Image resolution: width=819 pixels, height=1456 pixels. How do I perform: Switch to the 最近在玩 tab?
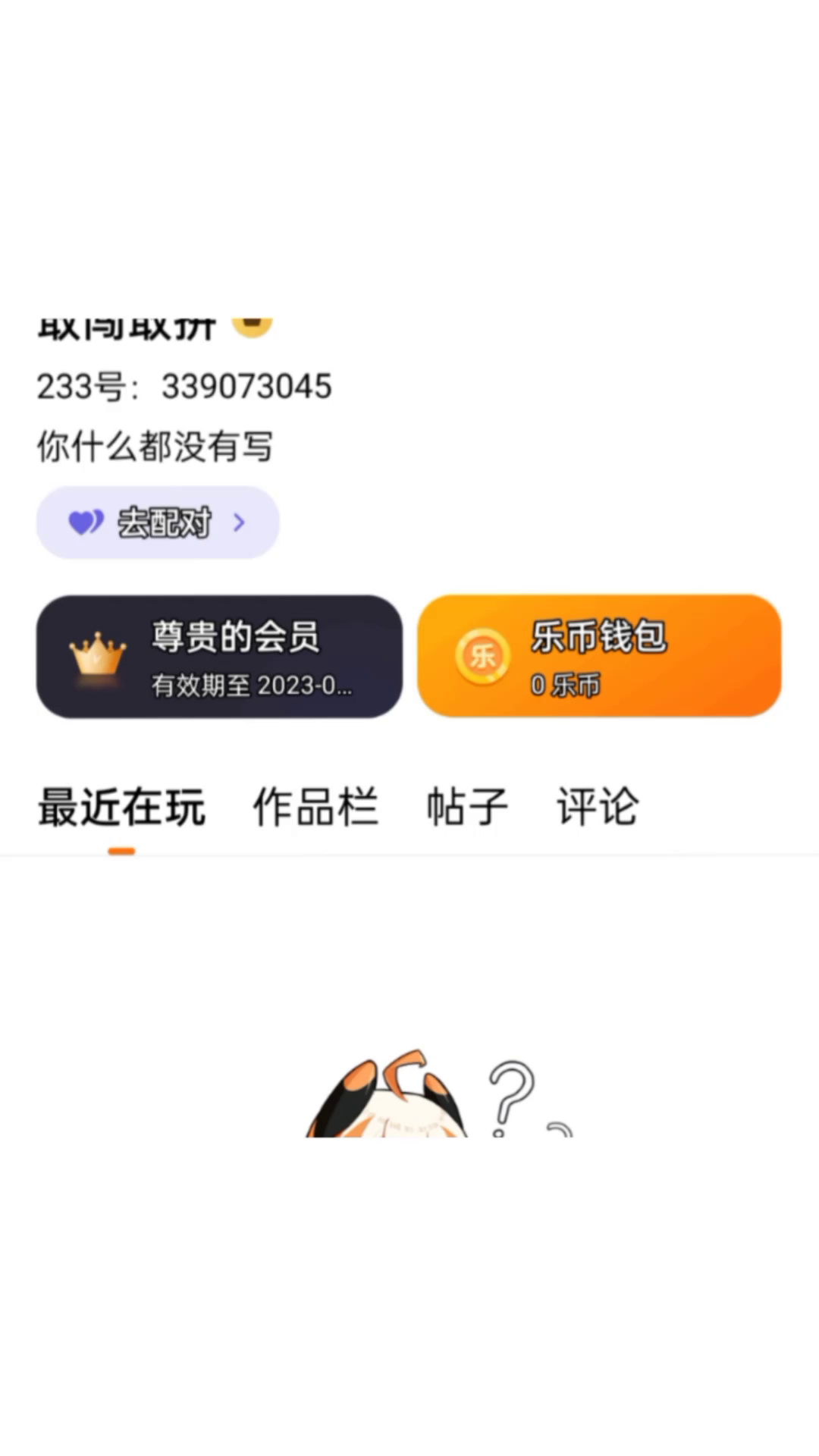tap(121, 807)
